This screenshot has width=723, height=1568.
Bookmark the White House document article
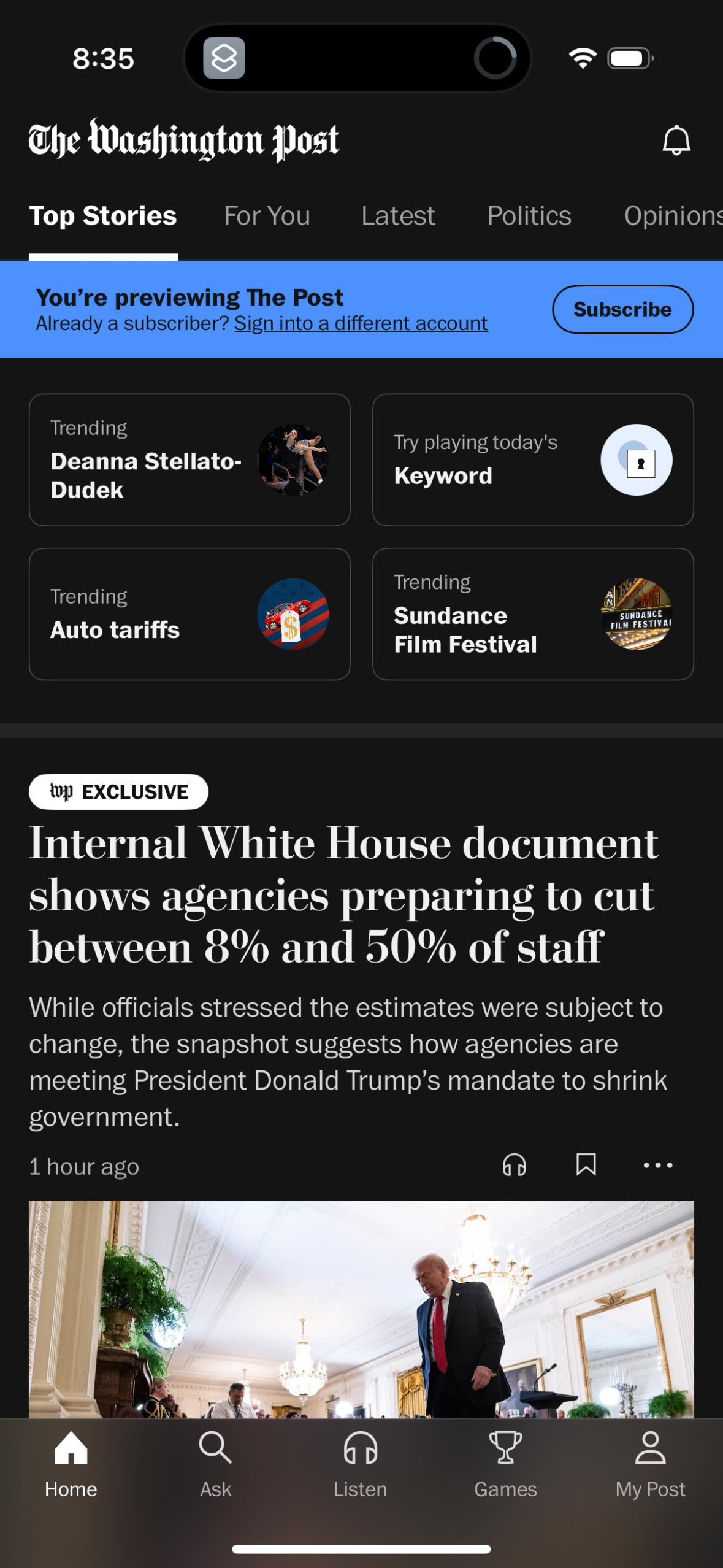(x=587, y=1164)
